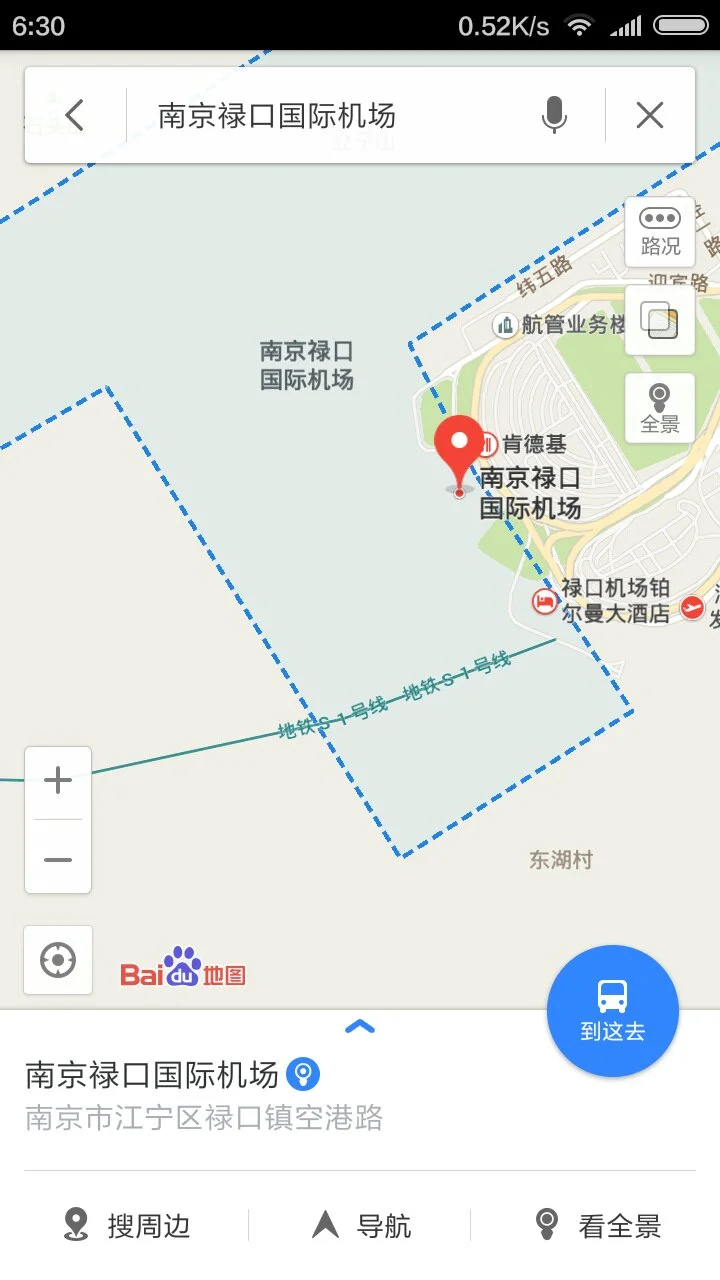Tap the locate-me compass button
Viewport: 720px width, 1280px height.
click(x=57, y=959)
